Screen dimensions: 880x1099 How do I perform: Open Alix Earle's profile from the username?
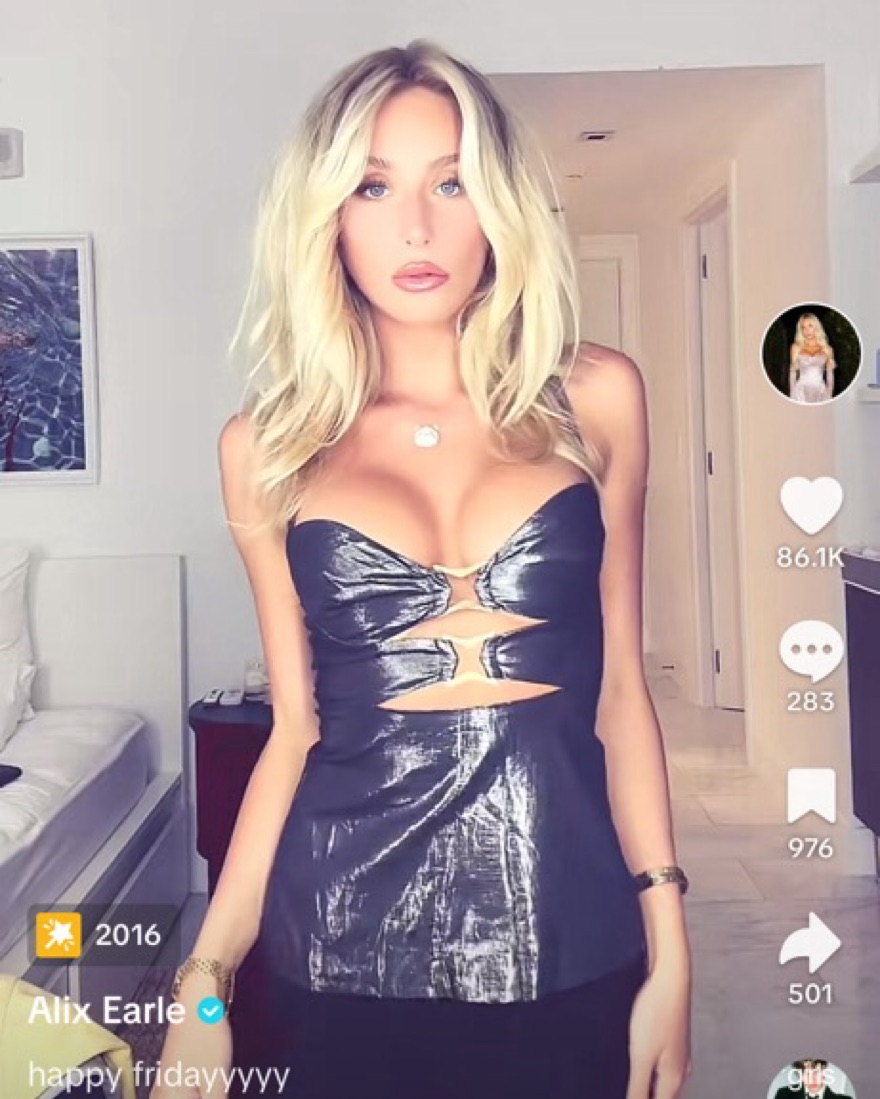click(106, 1011)
